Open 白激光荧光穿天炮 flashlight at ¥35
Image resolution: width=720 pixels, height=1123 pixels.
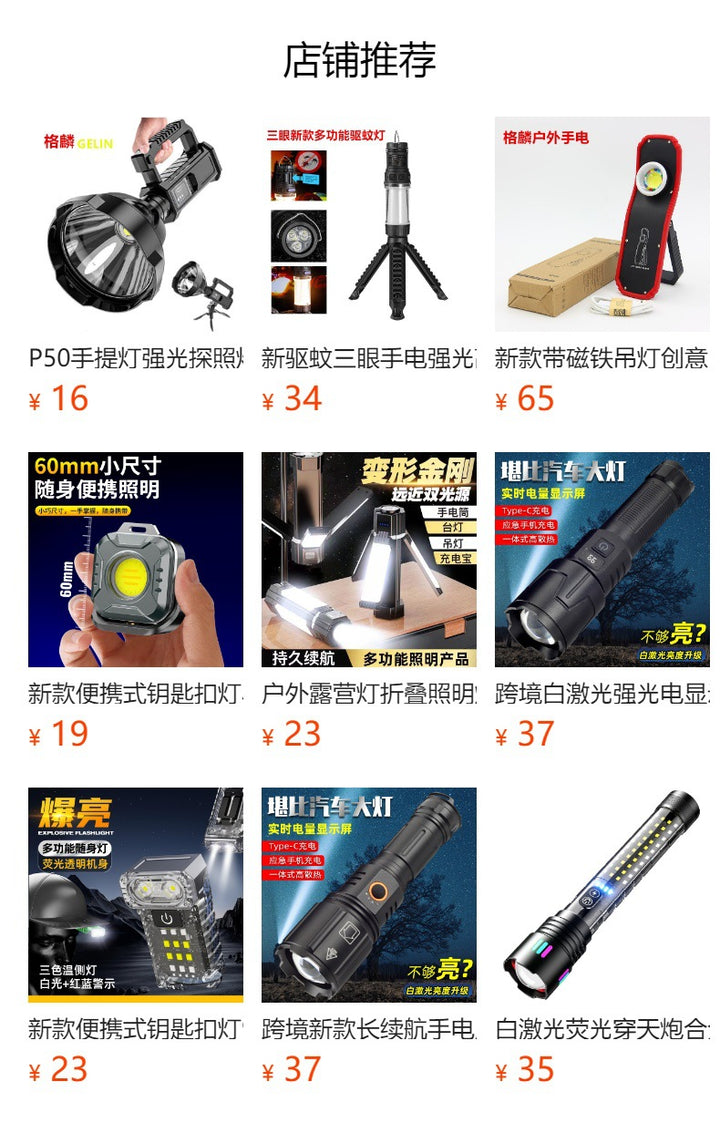pyautogui.click(x=602, y=895)
